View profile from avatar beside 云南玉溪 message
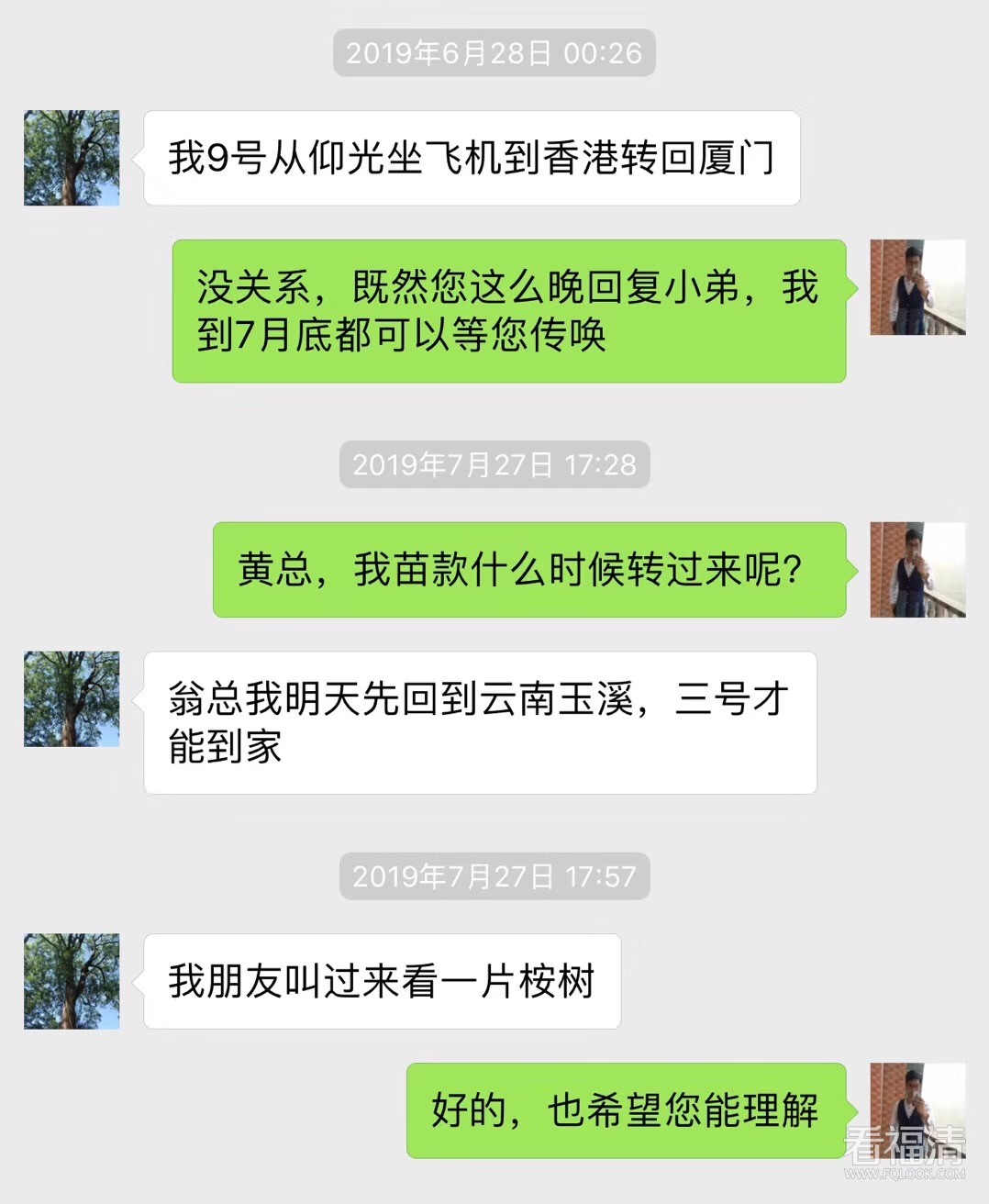 72,698
